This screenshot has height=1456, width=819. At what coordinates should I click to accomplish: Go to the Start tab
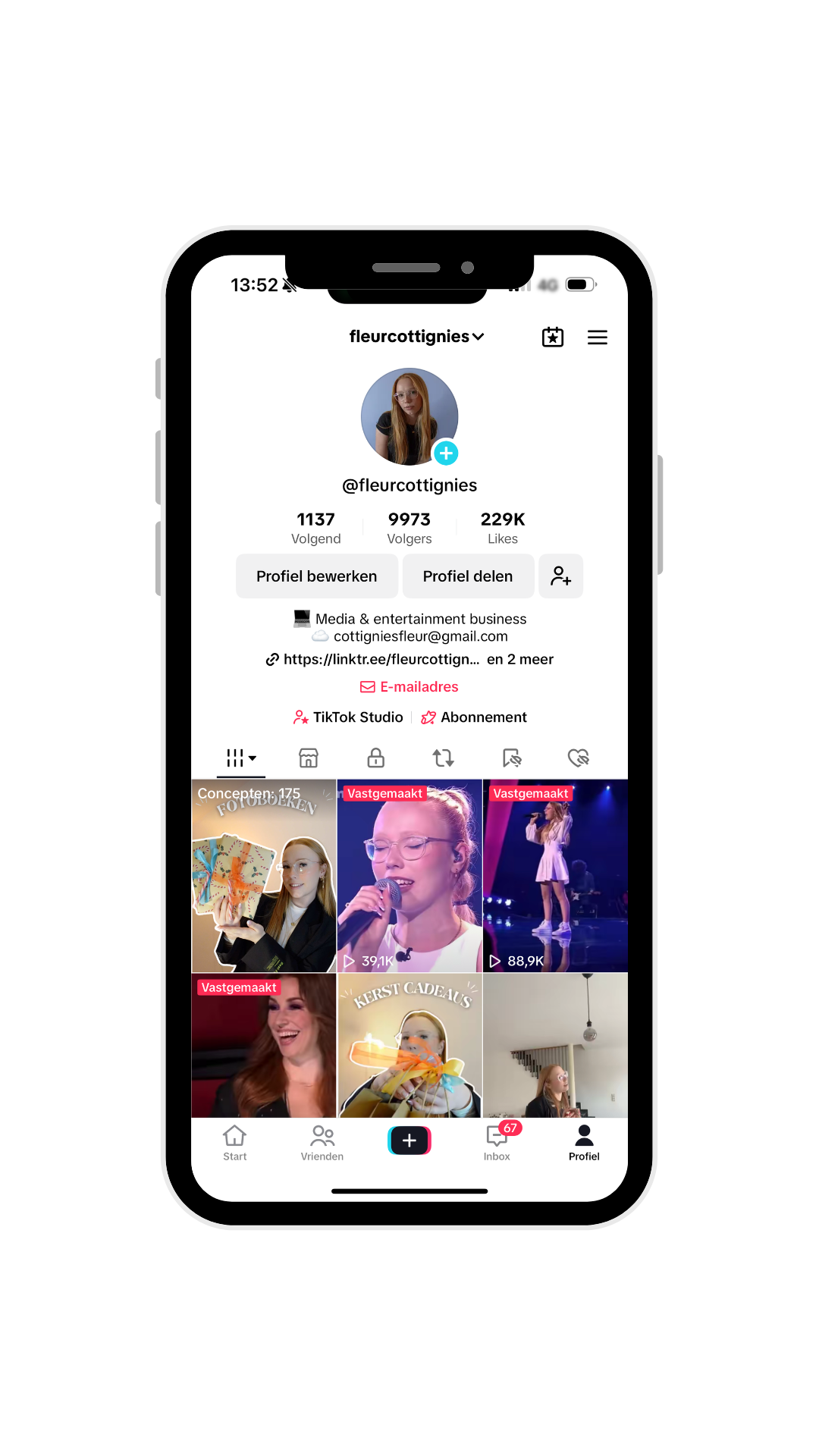point(235,1143)
